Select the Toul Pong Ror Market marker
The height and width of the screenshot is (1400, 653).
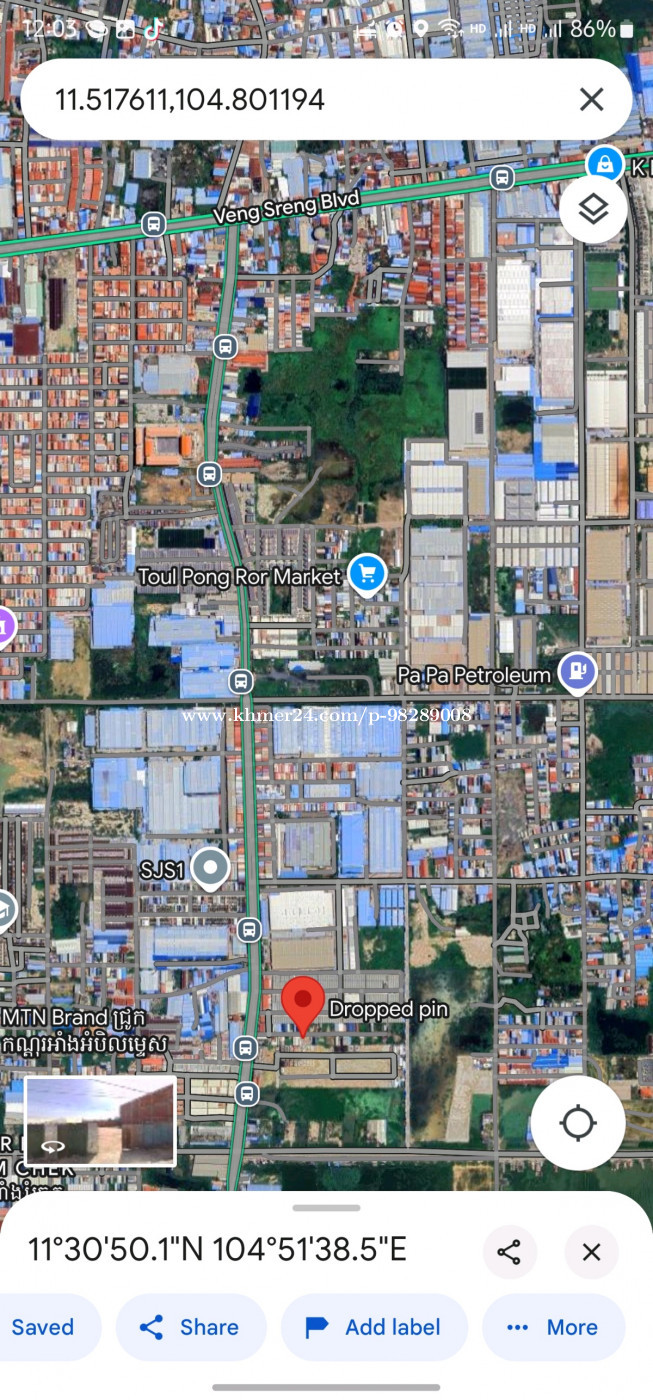click(368, 575)
